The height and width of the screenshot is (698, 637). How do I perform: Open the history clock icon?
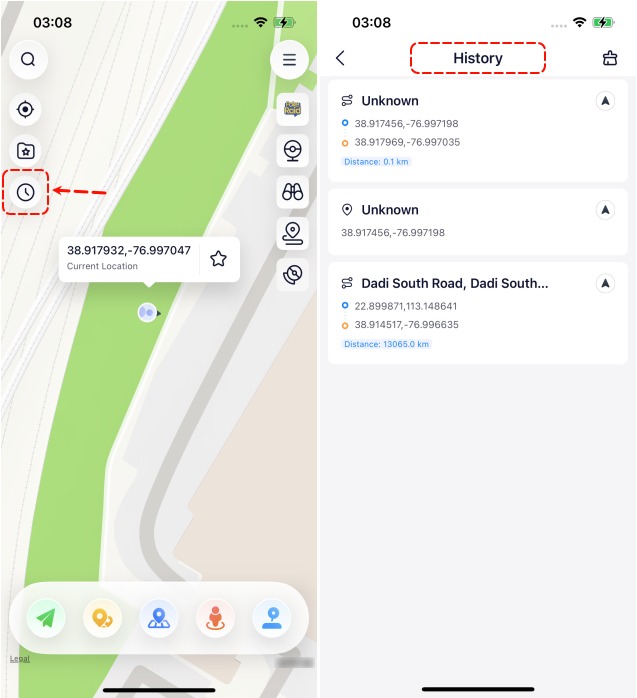[26, 192]
